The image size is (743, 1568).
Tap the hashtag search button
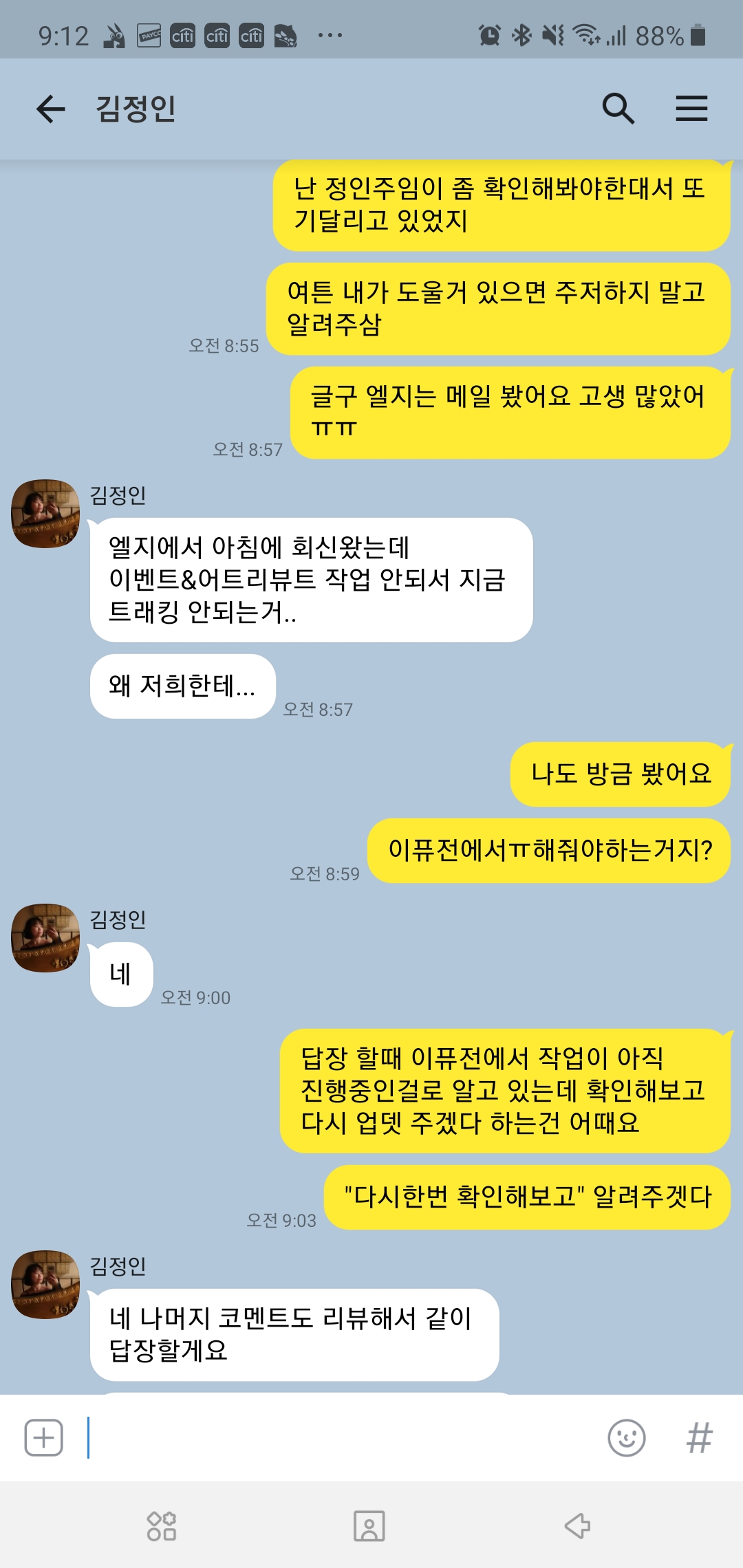699,1437
